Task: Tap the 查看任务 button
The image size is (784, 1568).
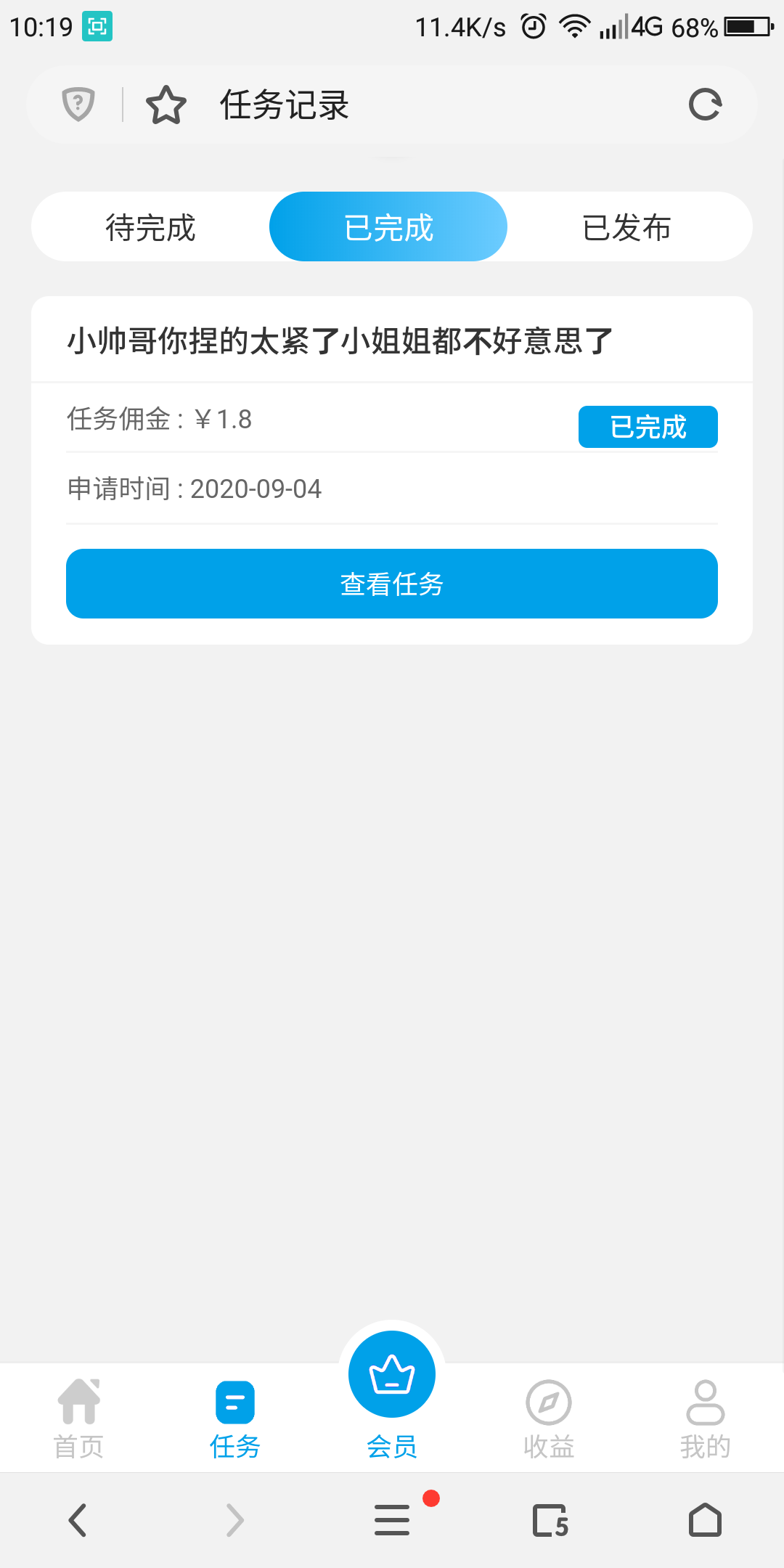Action: (392, 584)
